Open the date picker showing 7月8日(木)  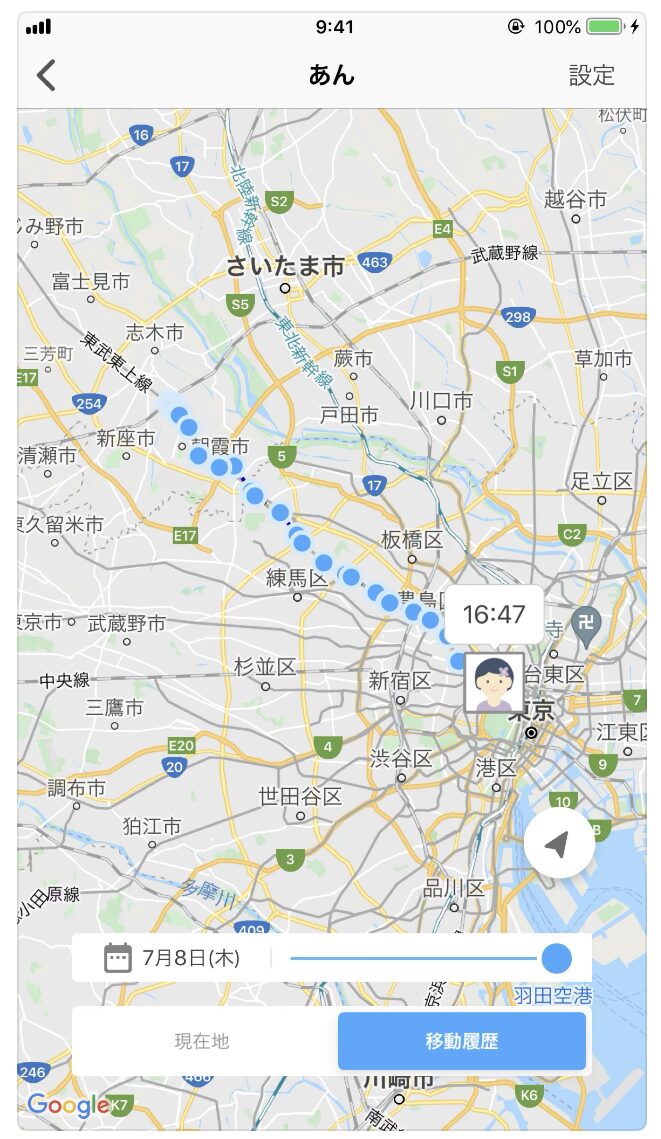[172, 958]
